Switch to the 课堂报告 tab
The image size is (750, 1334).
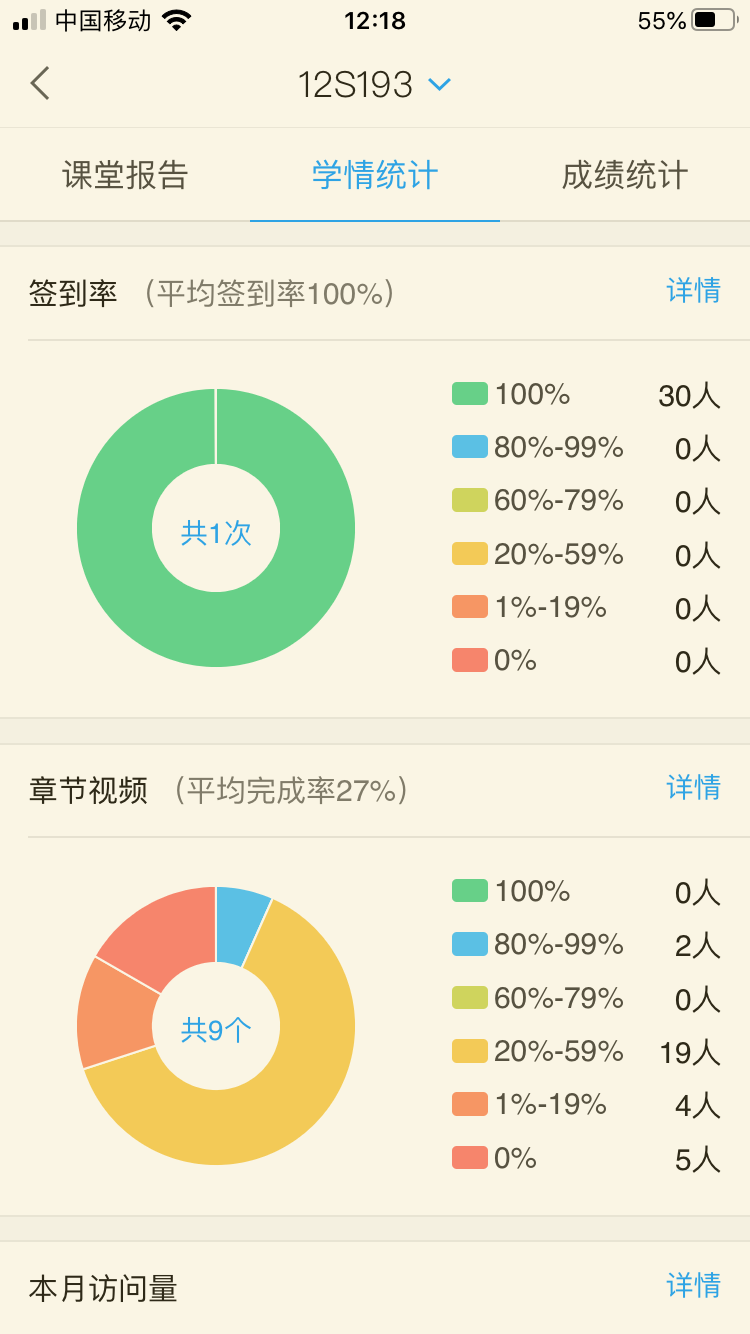pos(125,175)
